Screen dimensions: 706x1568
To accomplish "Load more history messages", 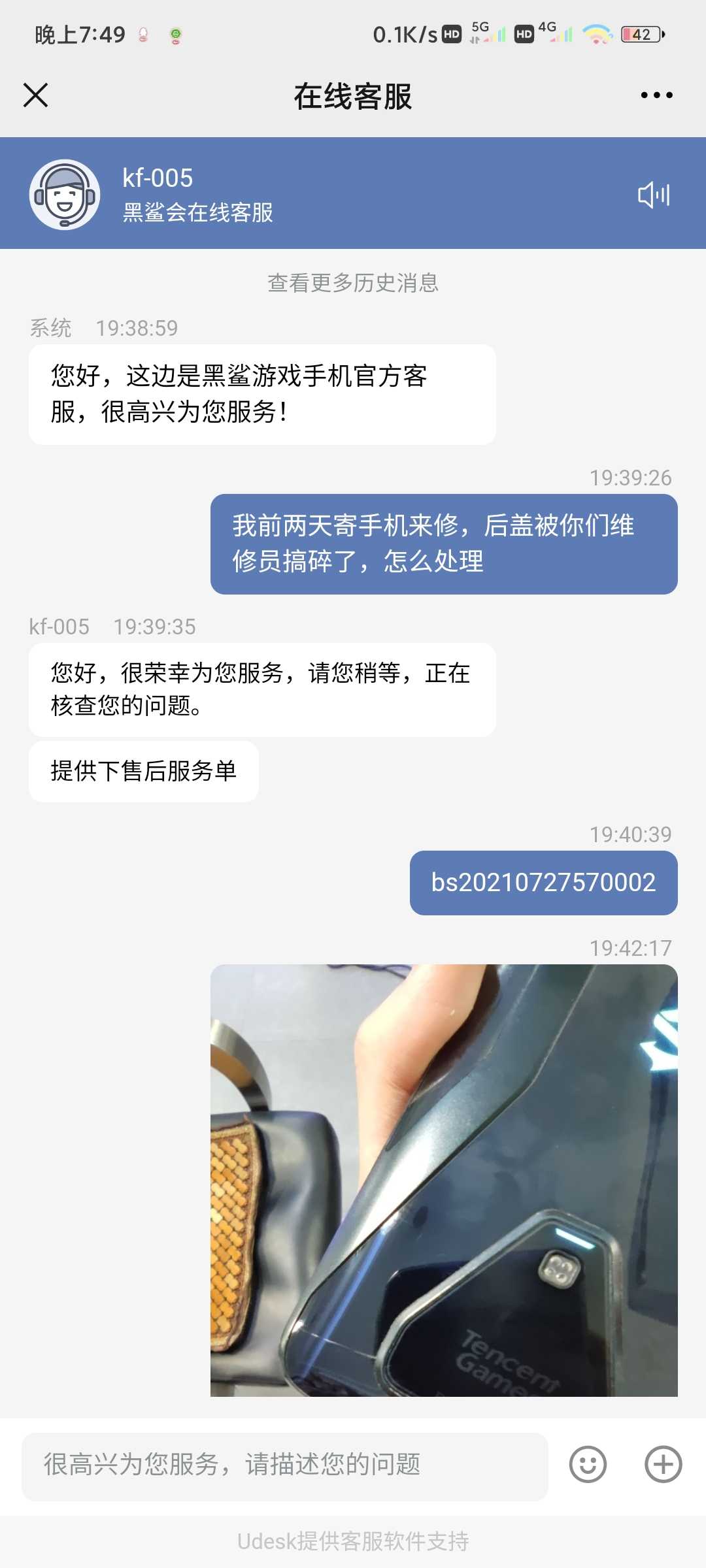I will click(353, 283).
